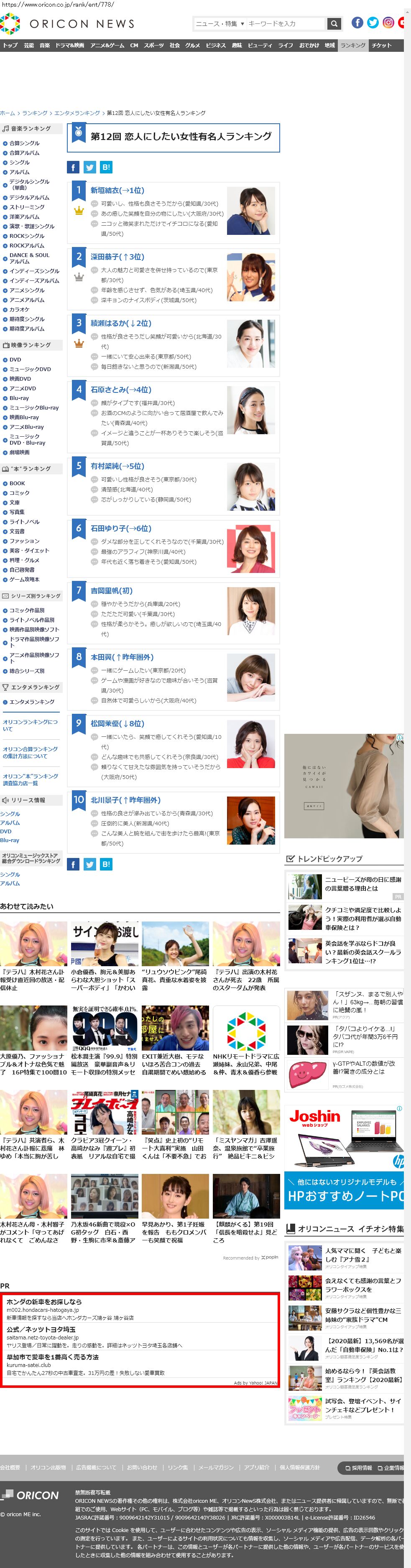Open ホンダの新車をお探しなら ad link
The height and width of the screenshot is (1568, 411).
(x=44, y=1302)
